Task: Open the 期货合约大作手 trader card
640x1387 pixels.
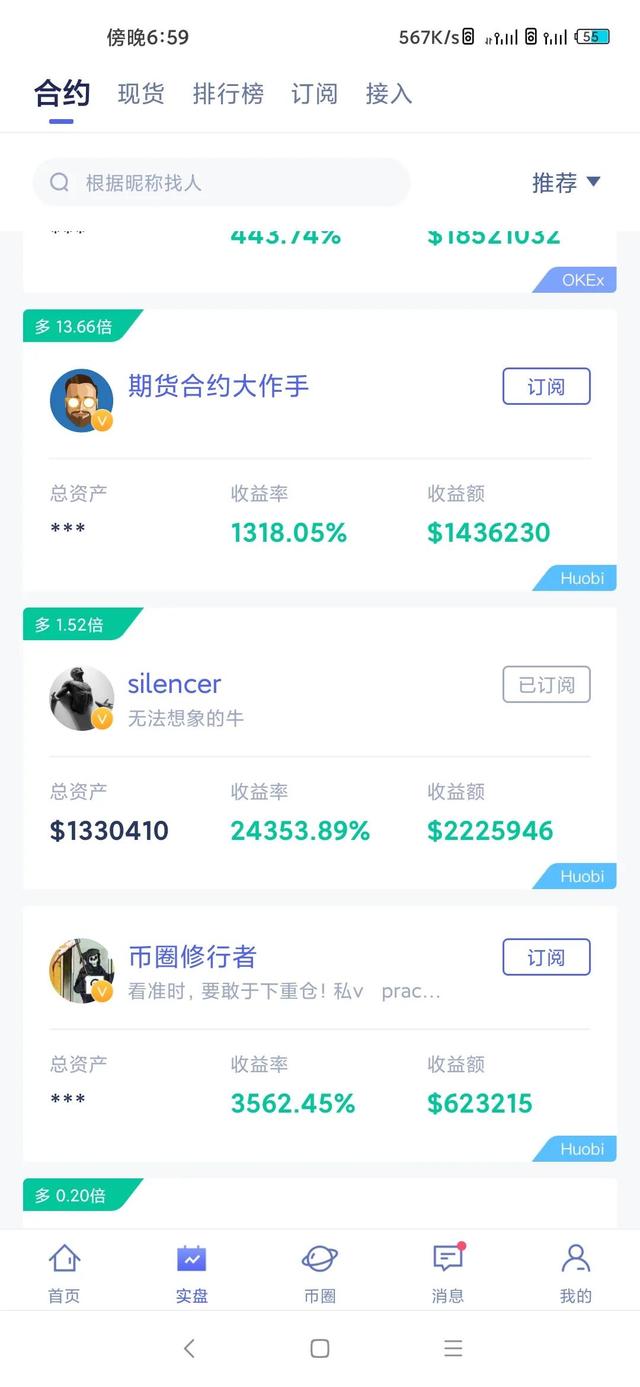Action: coord(320,450)
